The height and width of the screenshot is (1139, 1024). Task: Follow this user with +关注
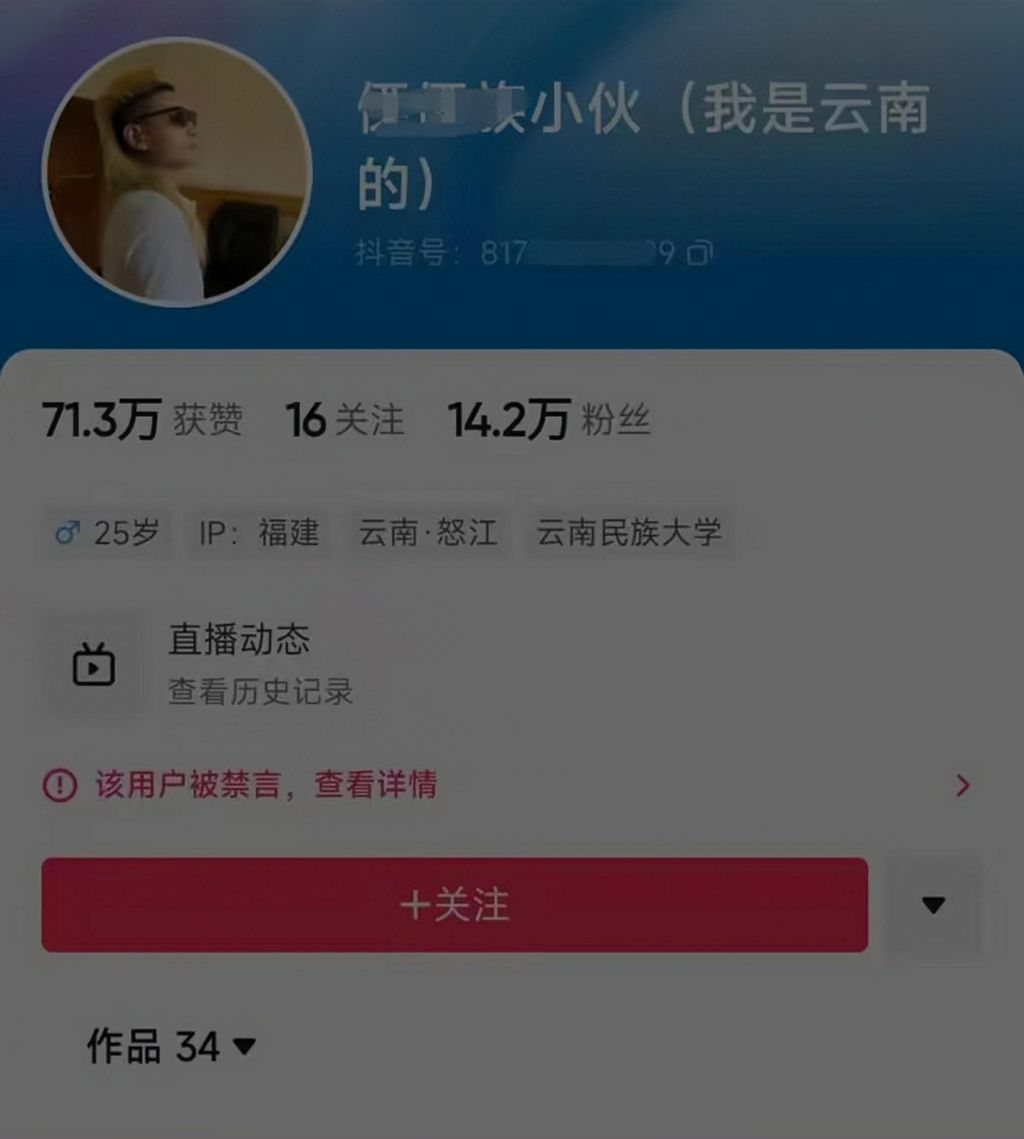(x=455, y=905)
